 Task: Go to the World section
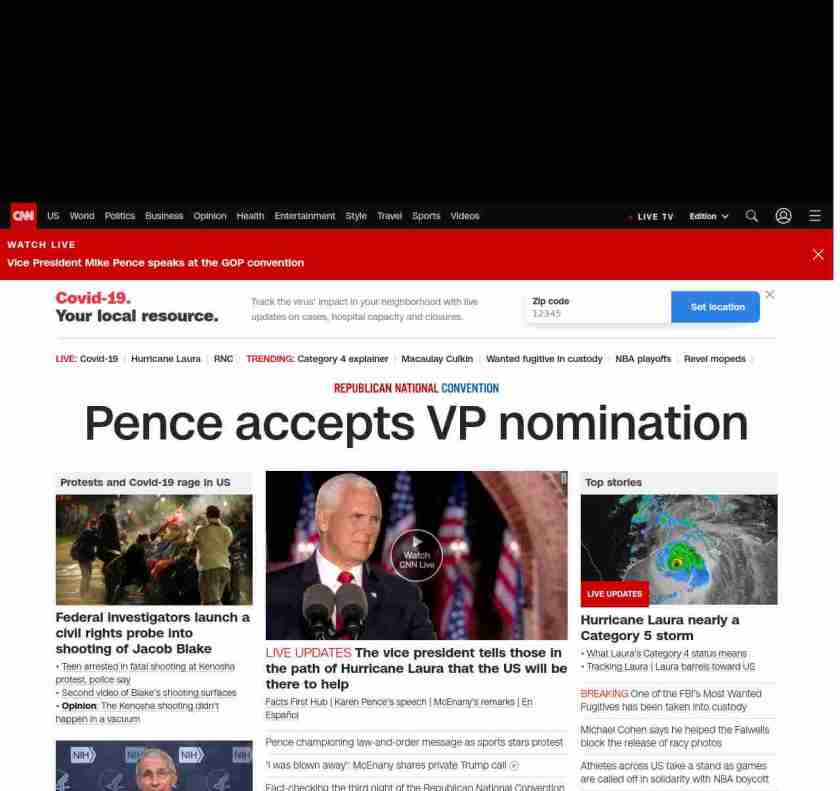pyautogui.click(x=82, y=216)
